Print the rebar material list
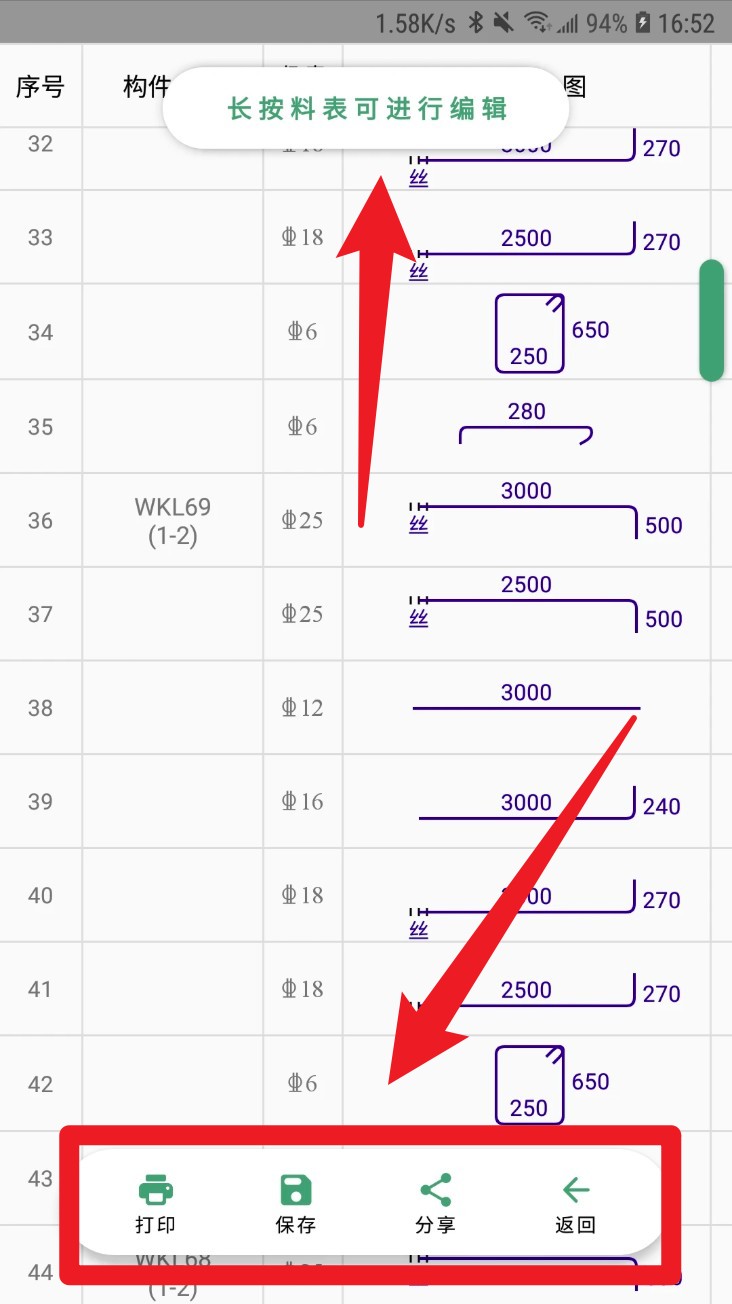Screen dimensions: 732x1304 [155, 1204]
